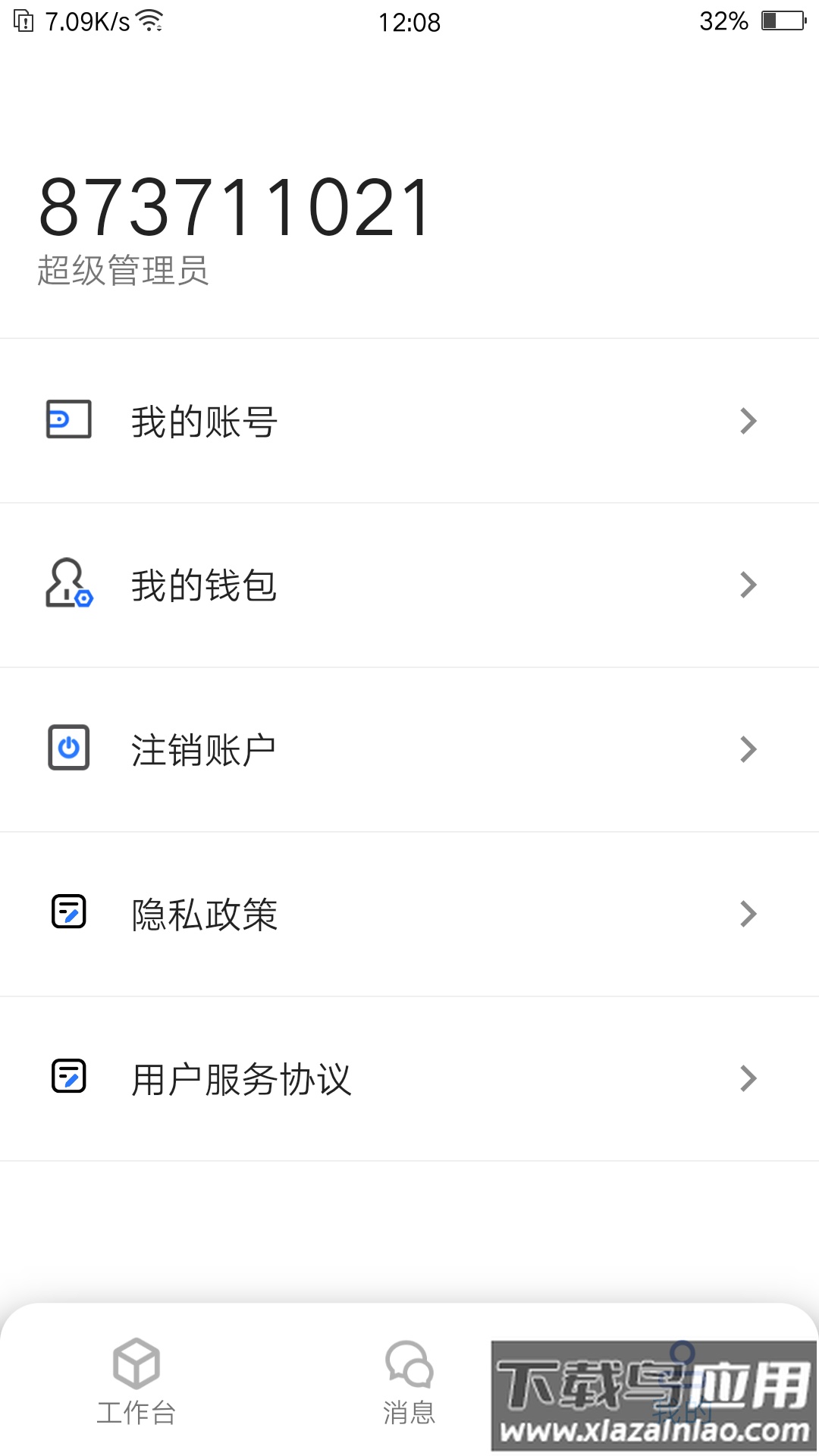Click the Wi-Fi icon in the status bar
Screen dimensions: 819x1456
pos(153,21)
